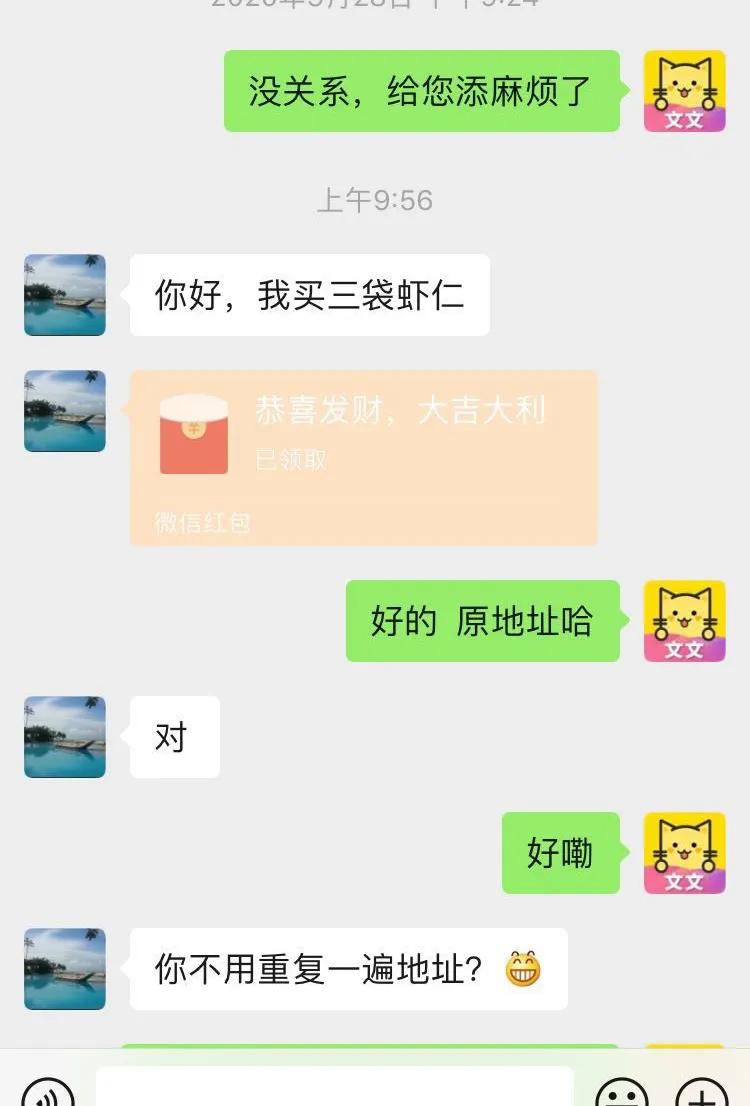The image size is (750, 1106).
Task: Select the 你好，我买三袋虾仁 message bubble
Action: click(310, 295)
